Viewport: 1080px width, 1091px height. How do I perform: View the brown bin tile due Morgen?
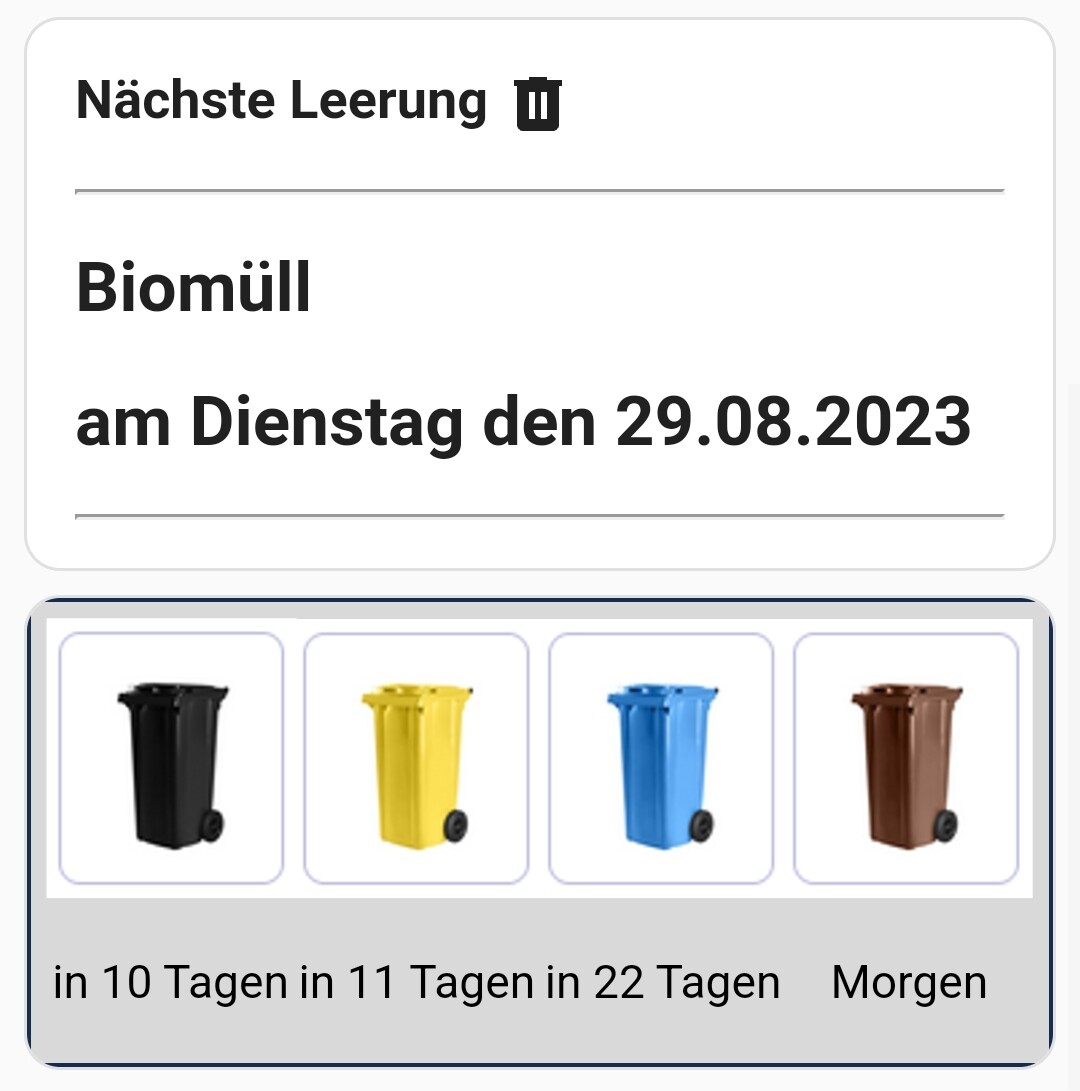tap(906, 759)
